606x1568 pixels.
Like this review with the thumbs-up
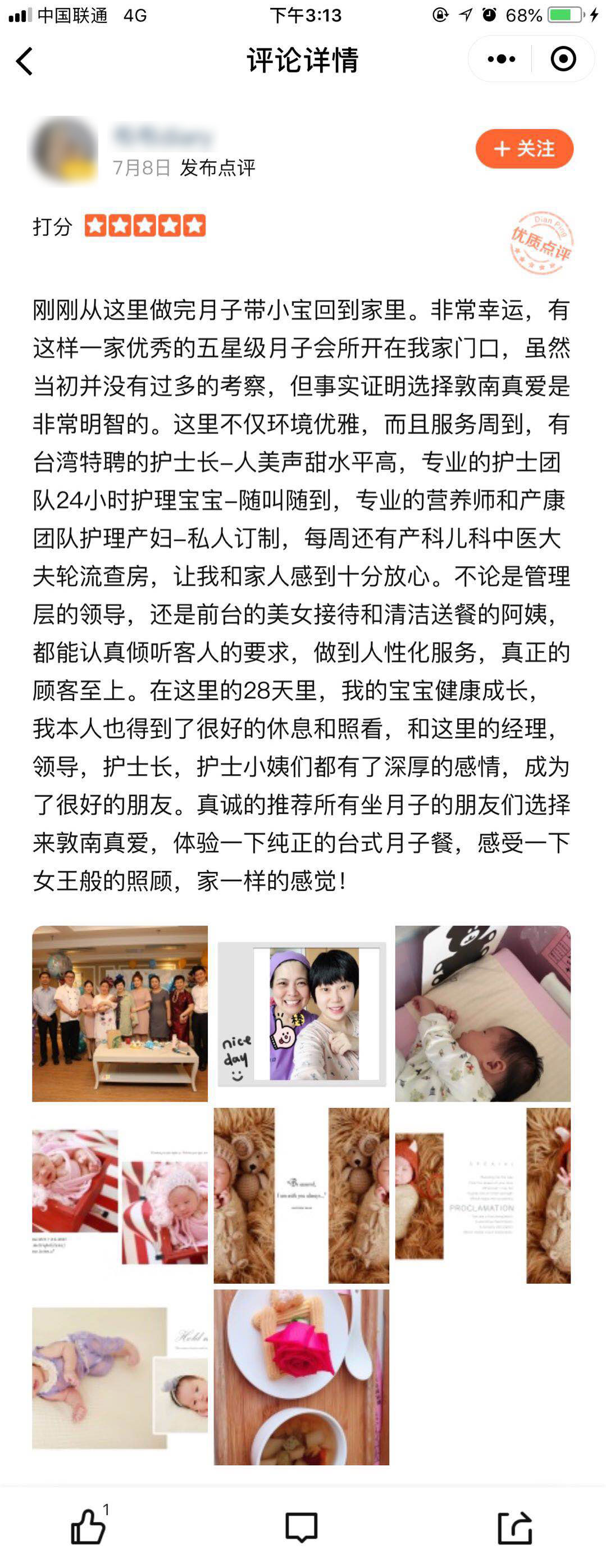click(88, 1528)
